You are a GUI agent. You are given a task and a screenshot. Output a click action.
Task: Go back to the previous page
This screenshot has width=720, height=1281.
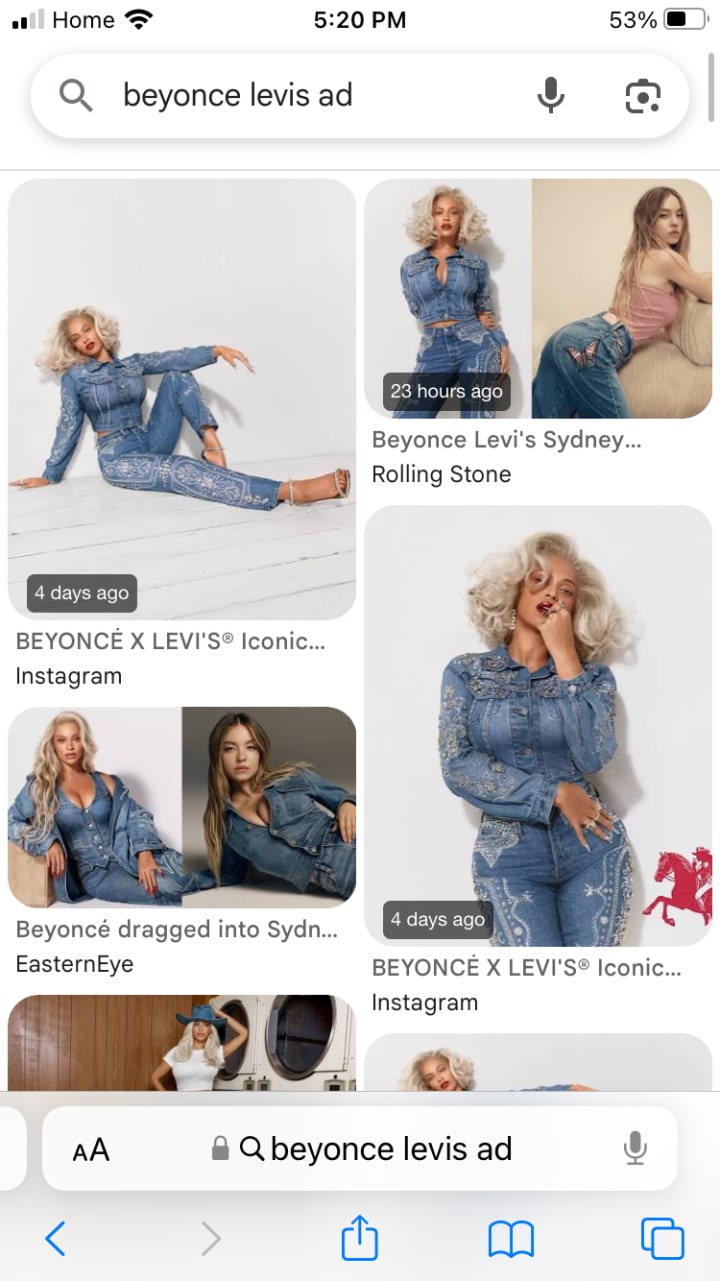pyautogui.click(x=56, y=1240)
